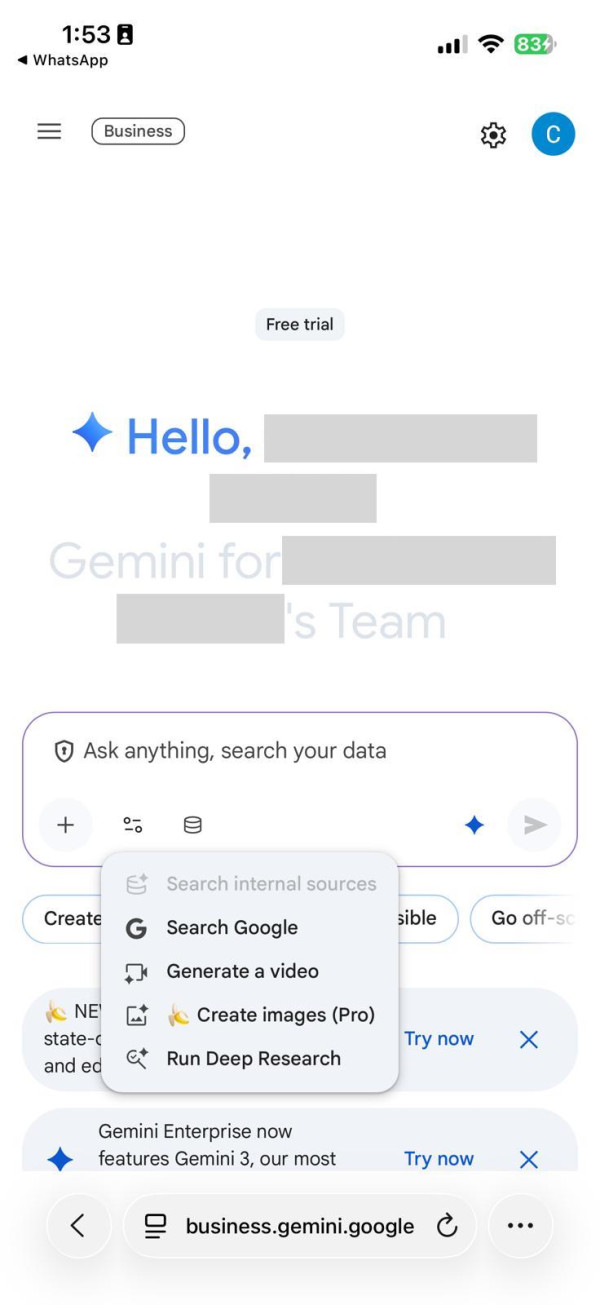Tap the blue sparkle icon in prompt box

tap(474, 825)
